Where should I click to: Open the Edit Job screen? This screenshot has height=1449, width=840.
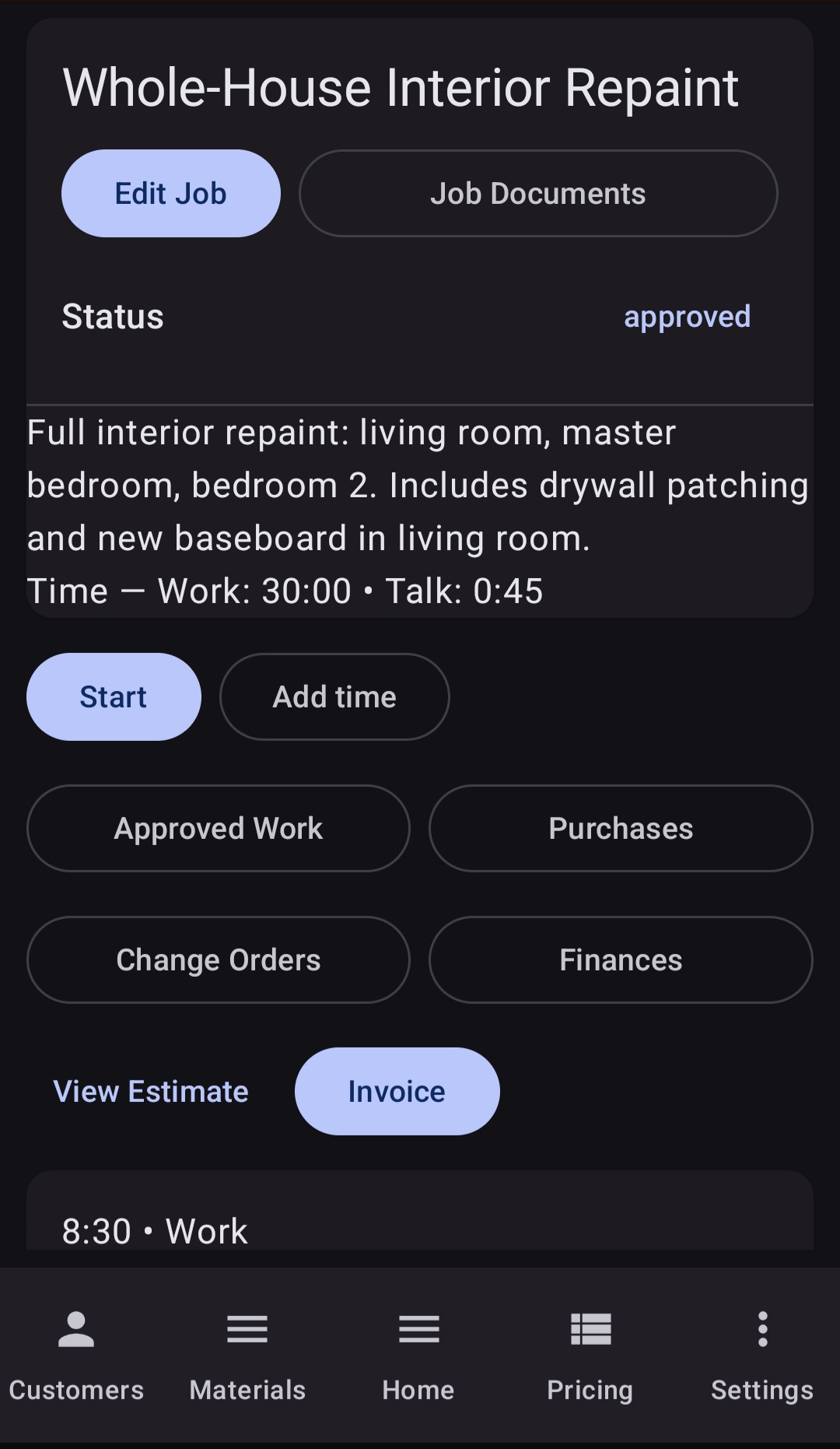click(170, 193)
